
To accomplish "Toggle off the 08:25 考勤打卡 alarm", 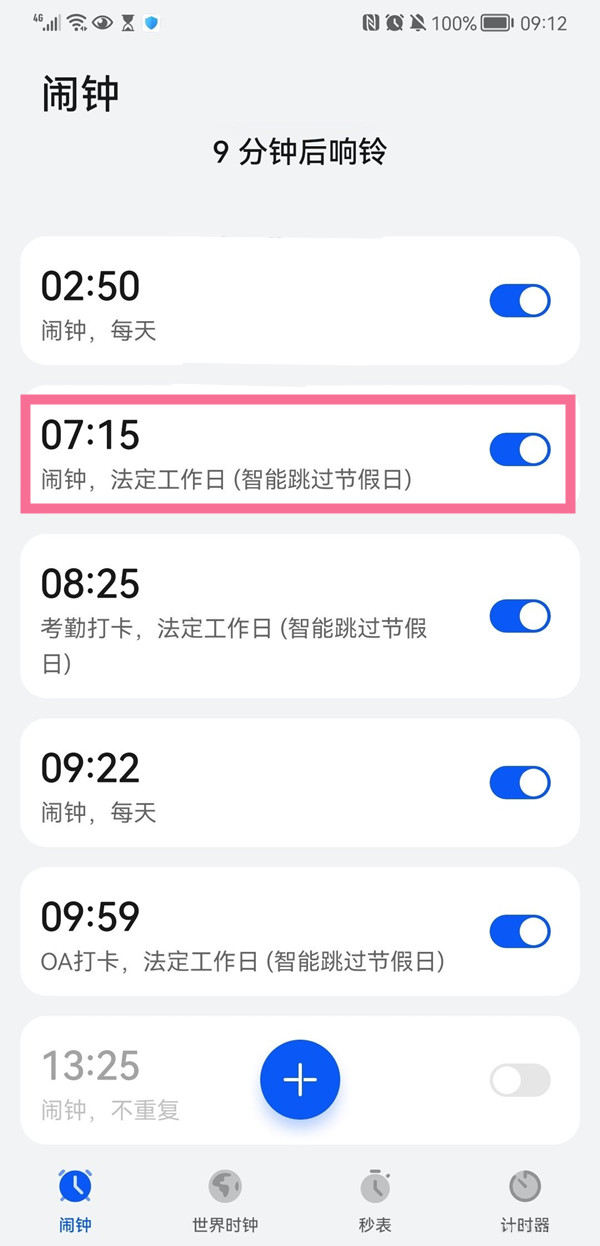I will click(x=520, y=616).
